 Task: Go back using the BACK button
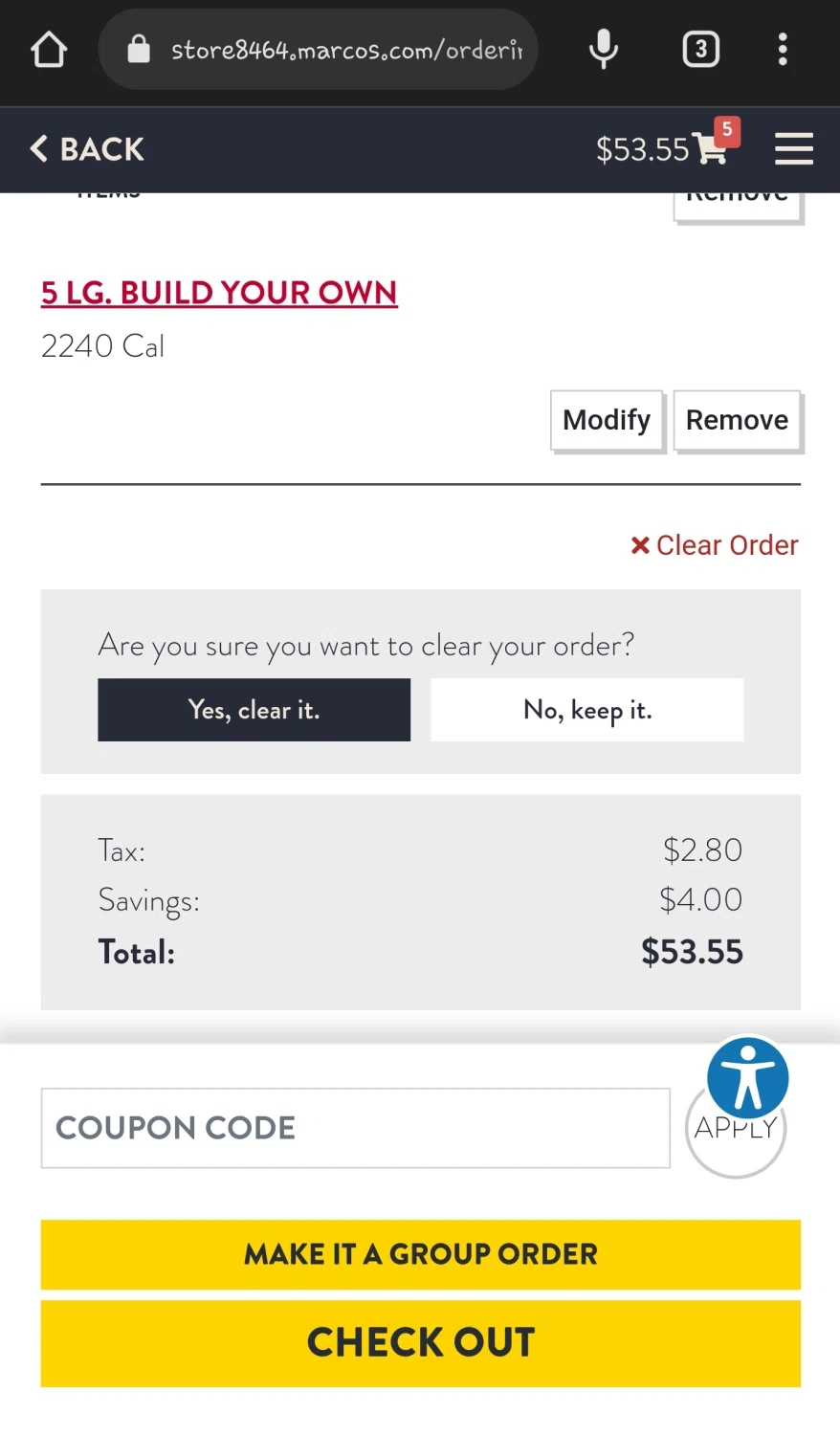point(87,149)
